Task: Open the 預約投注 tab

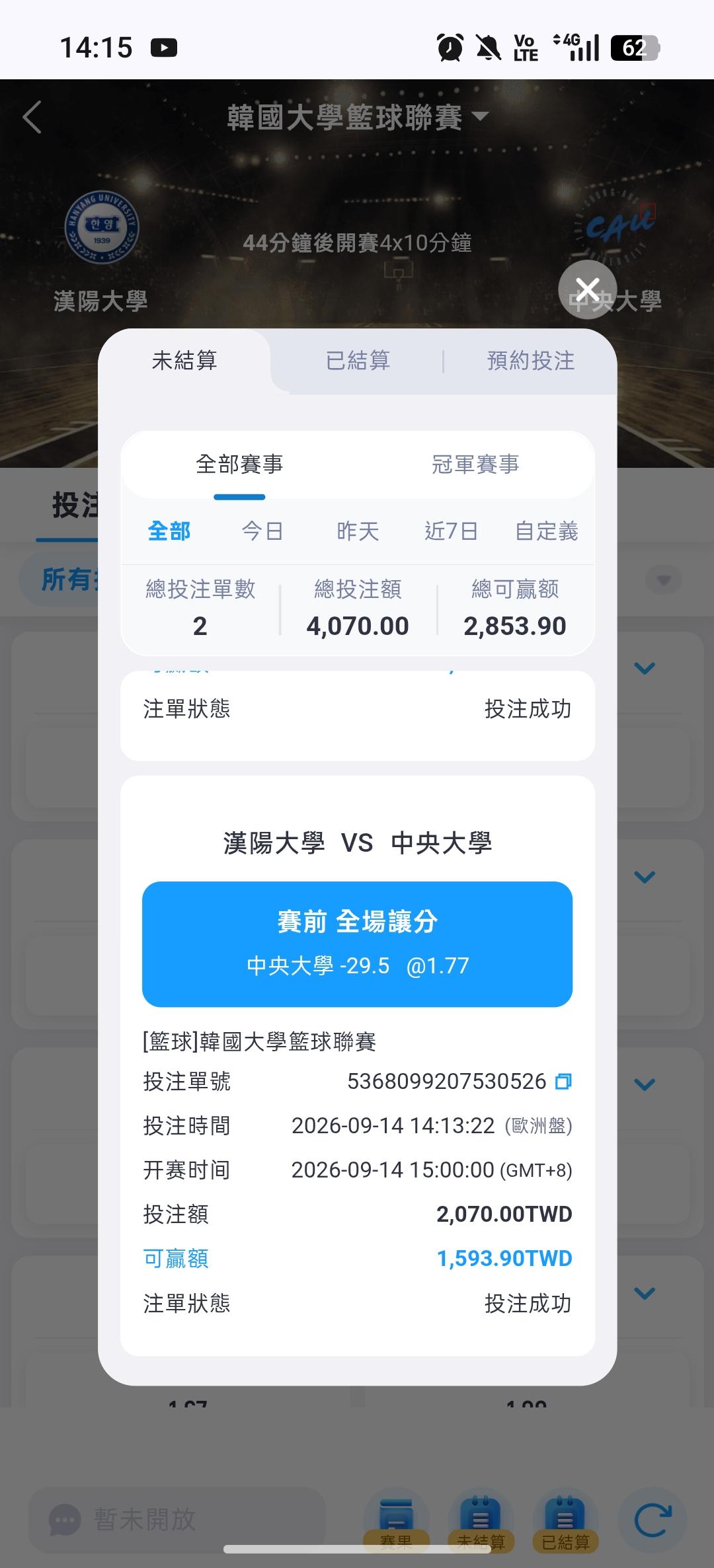Action: 531,361
